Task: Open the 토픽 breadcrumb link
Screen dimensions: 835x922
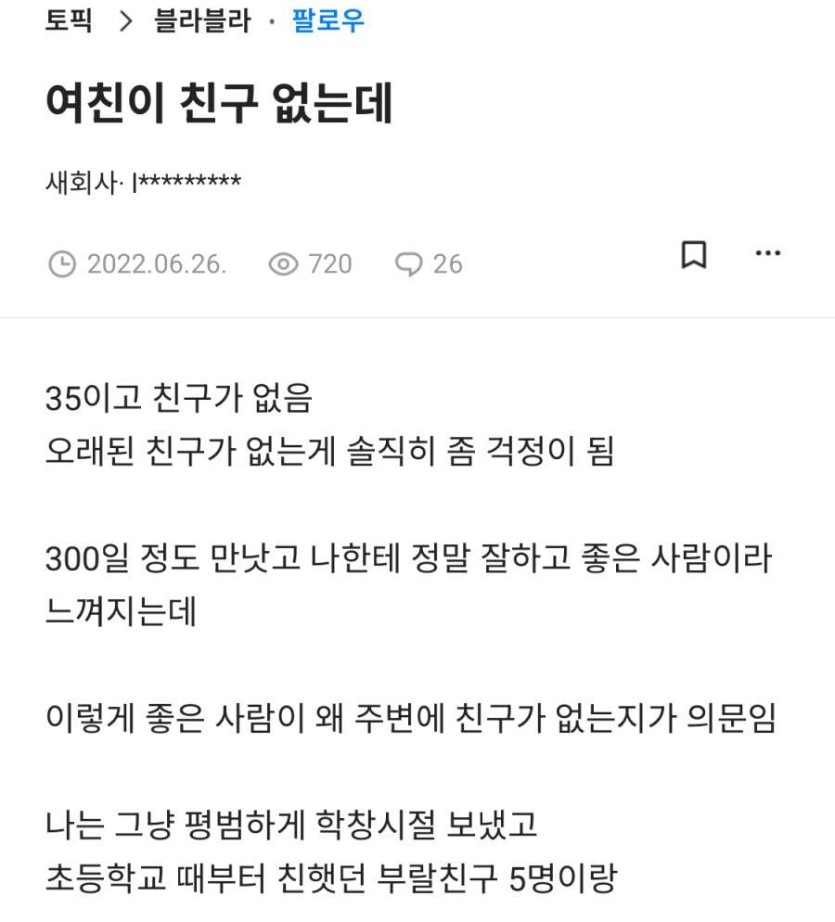Action: tap(68, 21)
